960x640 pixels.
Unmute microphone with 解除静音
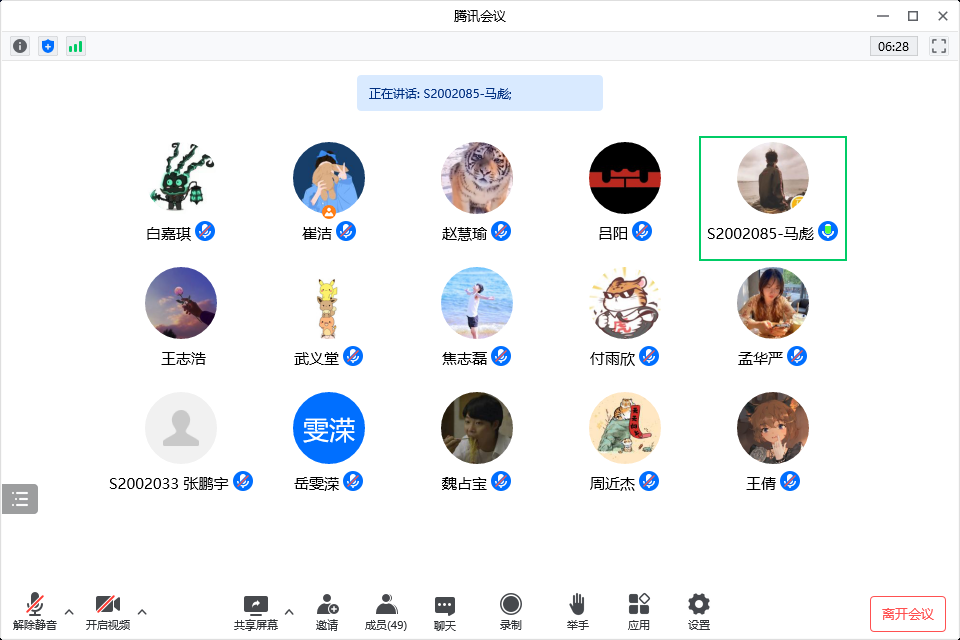click(x=35, y=611)
